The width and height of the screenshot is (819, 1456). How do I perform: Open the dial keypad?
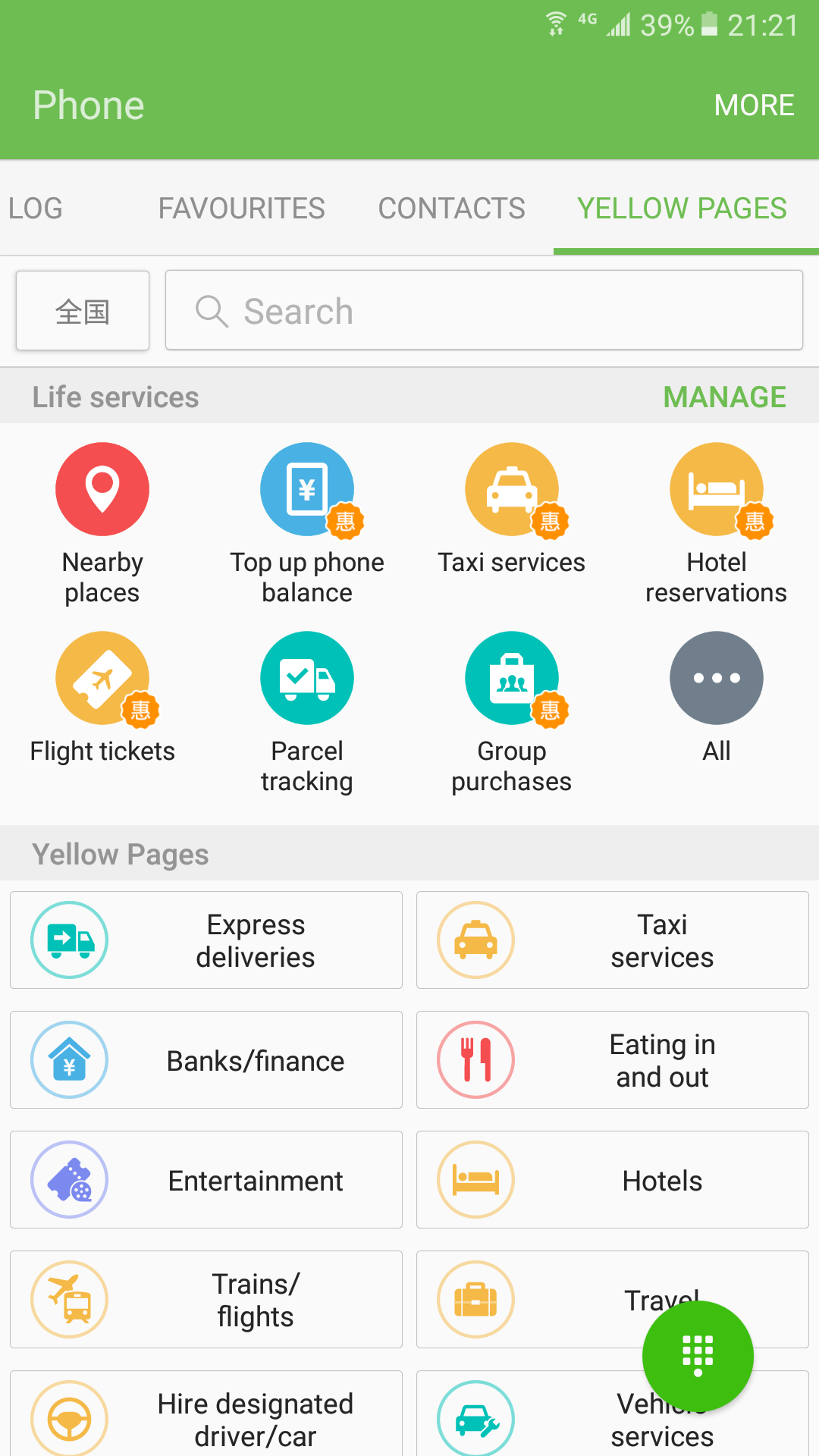[x=698, y=1356]
